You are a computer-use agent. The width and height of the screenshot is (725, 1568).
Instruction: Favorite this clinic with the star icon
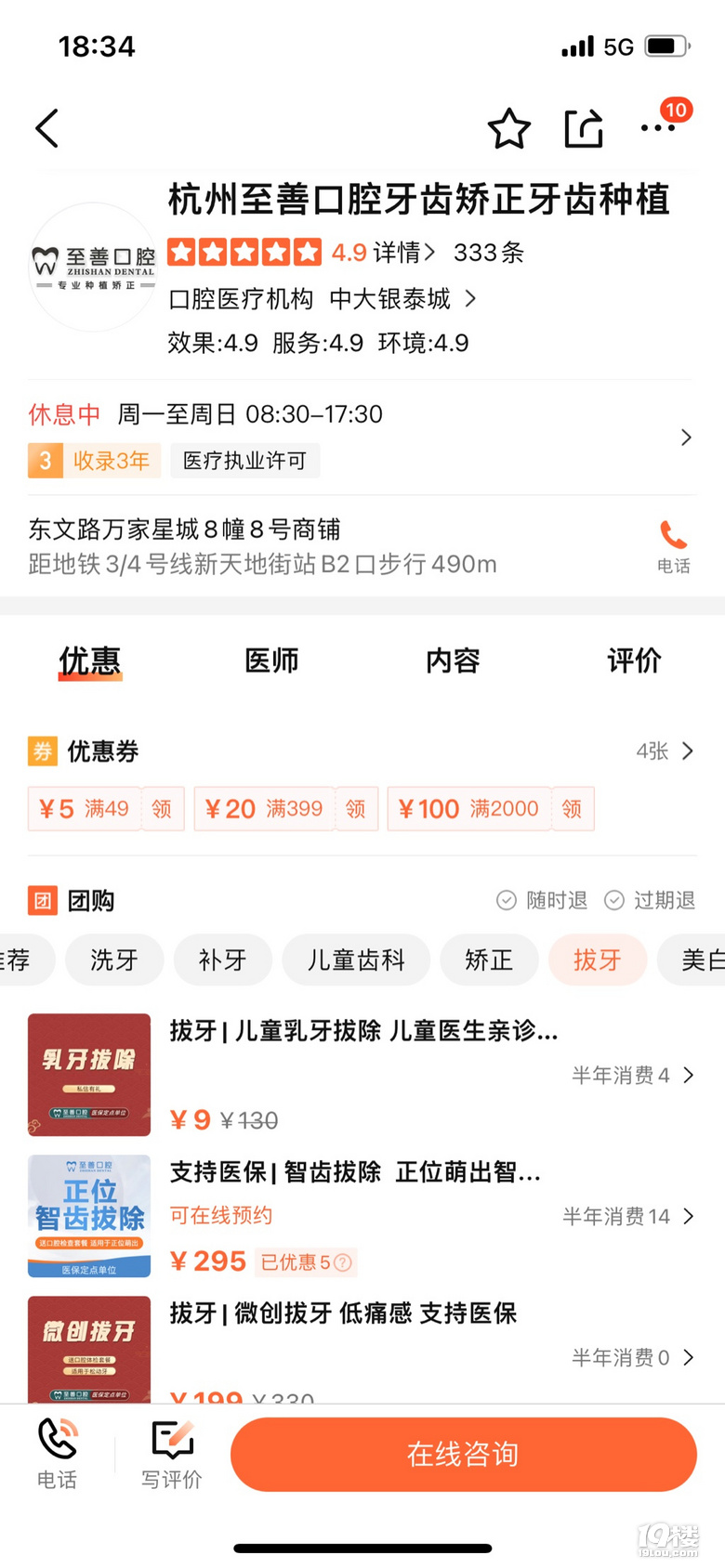(x=508, y=128)
